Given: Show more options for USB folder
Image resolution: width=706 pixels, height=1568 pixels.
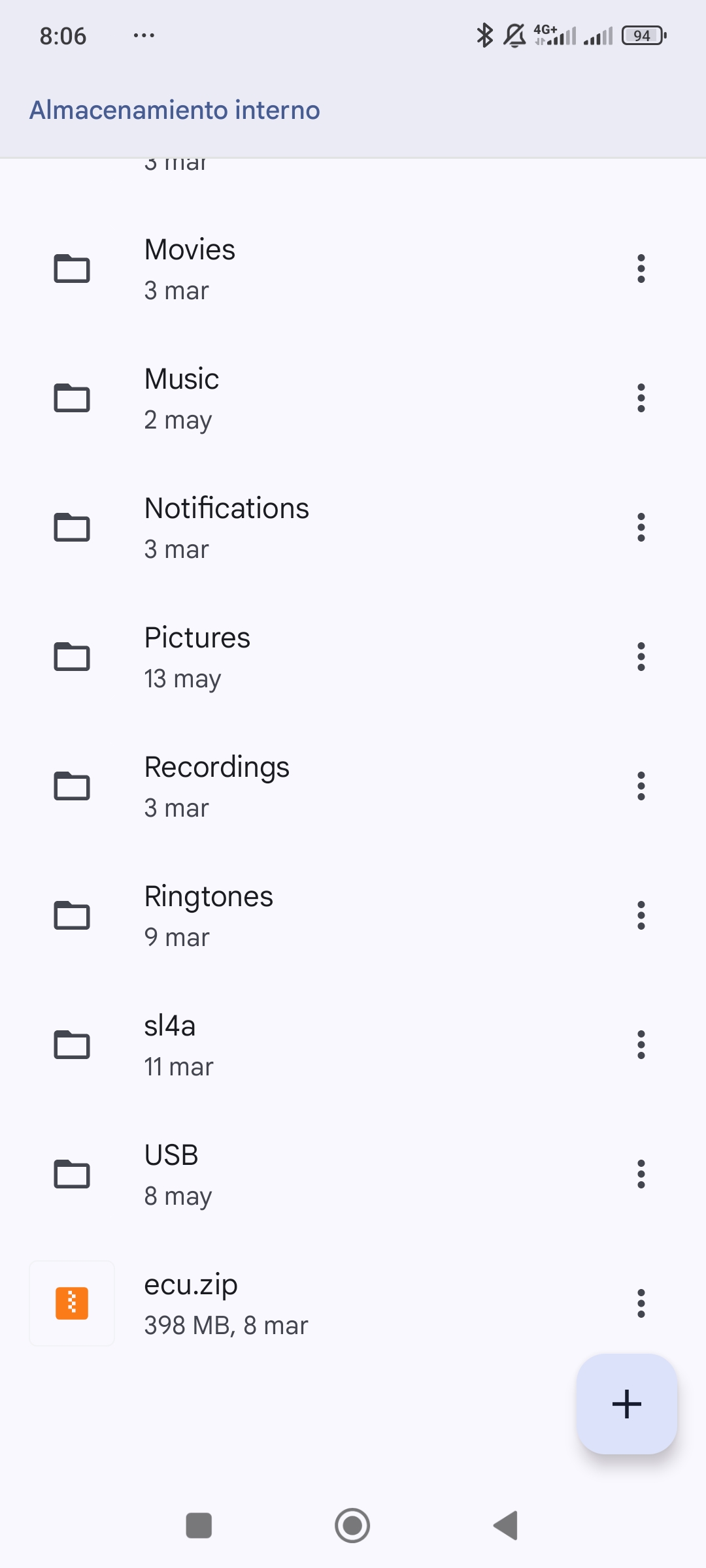Looking at the screenshot, I should 641,1174.
